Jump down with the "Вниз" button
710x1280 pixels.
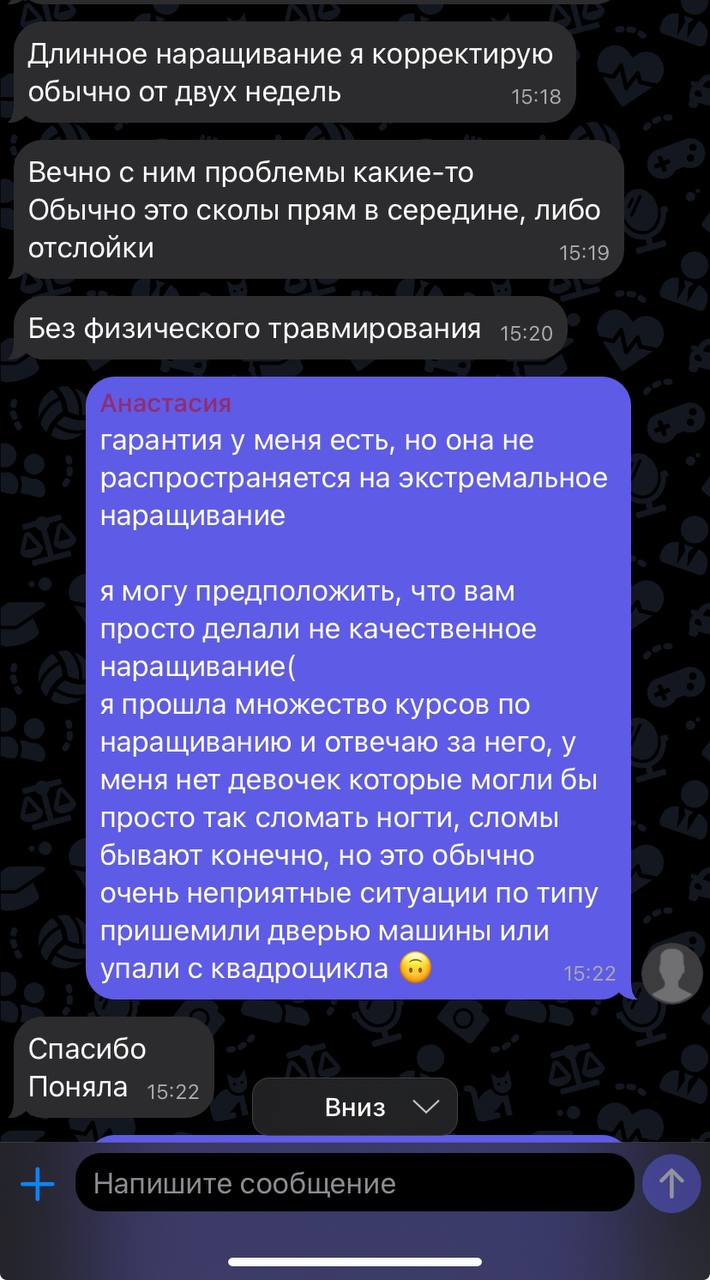(355, 1107)
